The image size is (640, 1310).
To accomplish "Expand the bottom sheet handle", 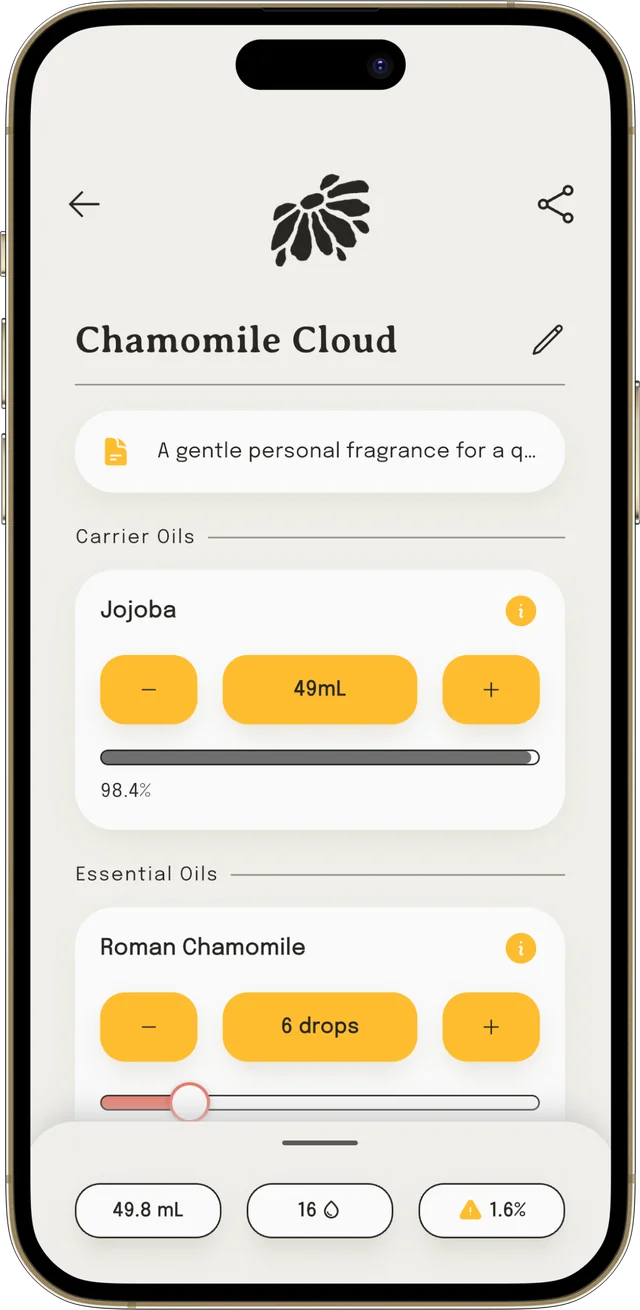I will 320,1142.
